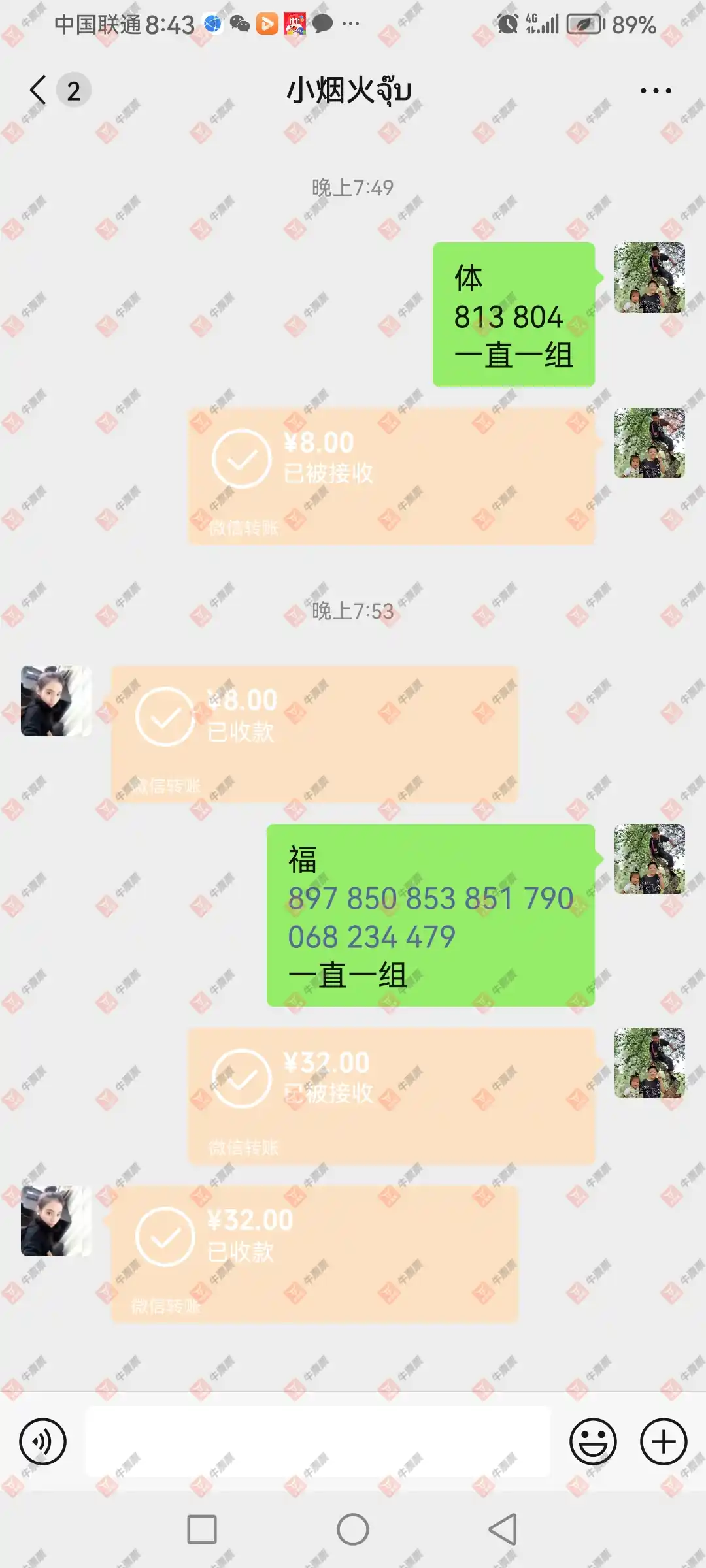706x1568 pixels.
Task: Open the received ¥8.00 transfer marked 已收款
Action: 314,734
